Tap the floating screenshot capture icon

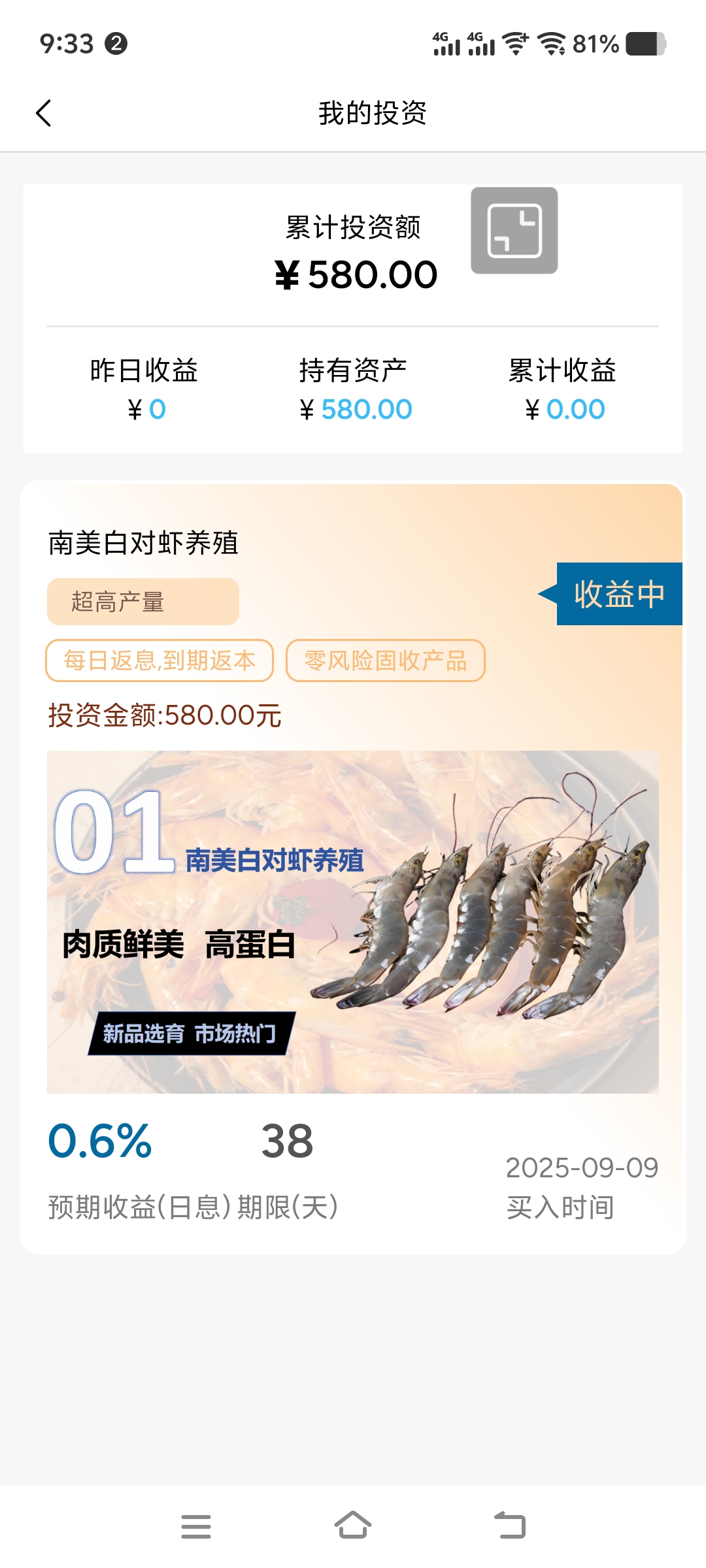pos(514,231)
